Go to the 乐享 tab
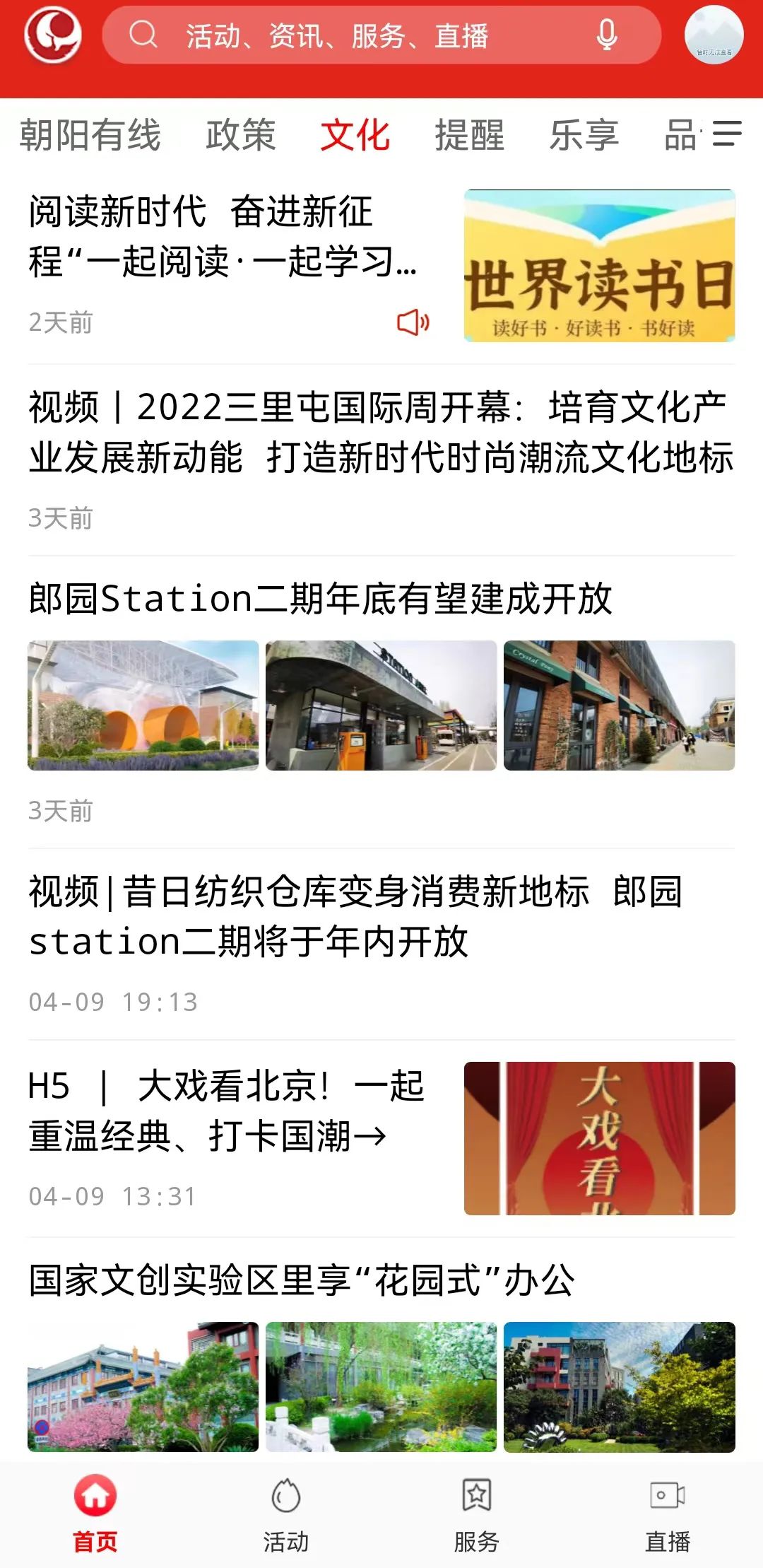The height and width of the screenshot is (1568, 763). [584, 134]
